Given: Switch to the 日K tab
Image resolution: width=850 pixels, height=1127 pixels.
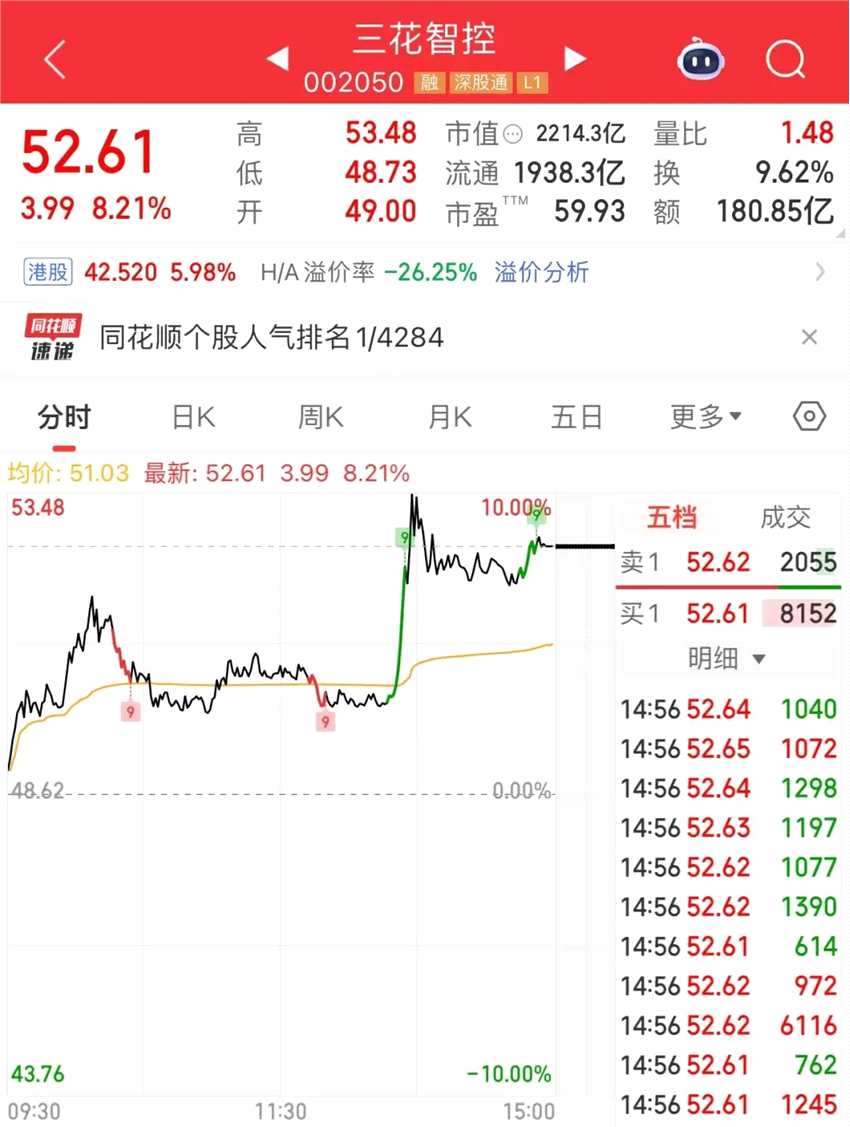Looking at the screenshot, I should click(193, 417).
